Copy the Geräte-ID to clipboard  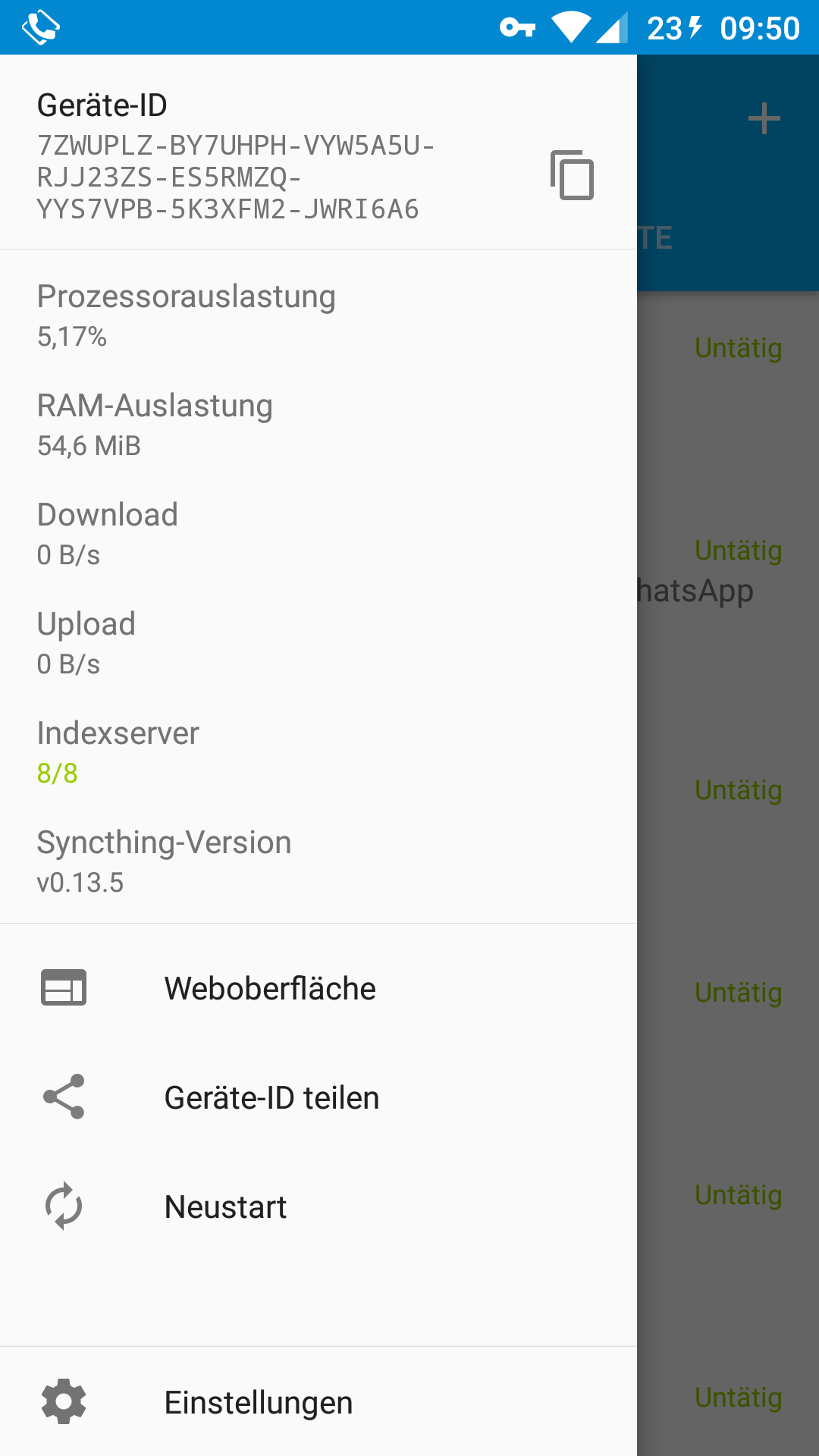coord(572,175)
